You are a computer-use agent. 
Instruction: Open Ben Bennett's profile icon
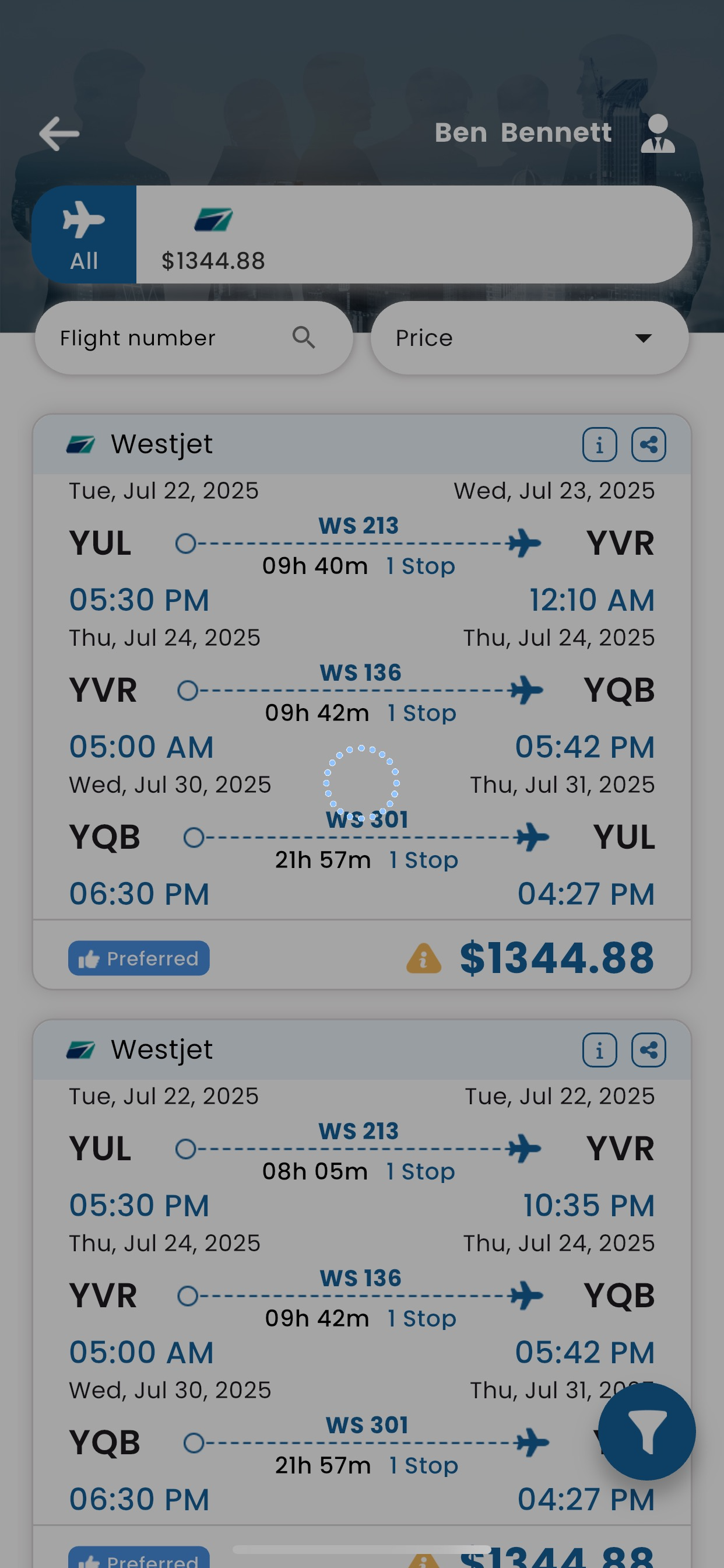[x=658, y=134]
